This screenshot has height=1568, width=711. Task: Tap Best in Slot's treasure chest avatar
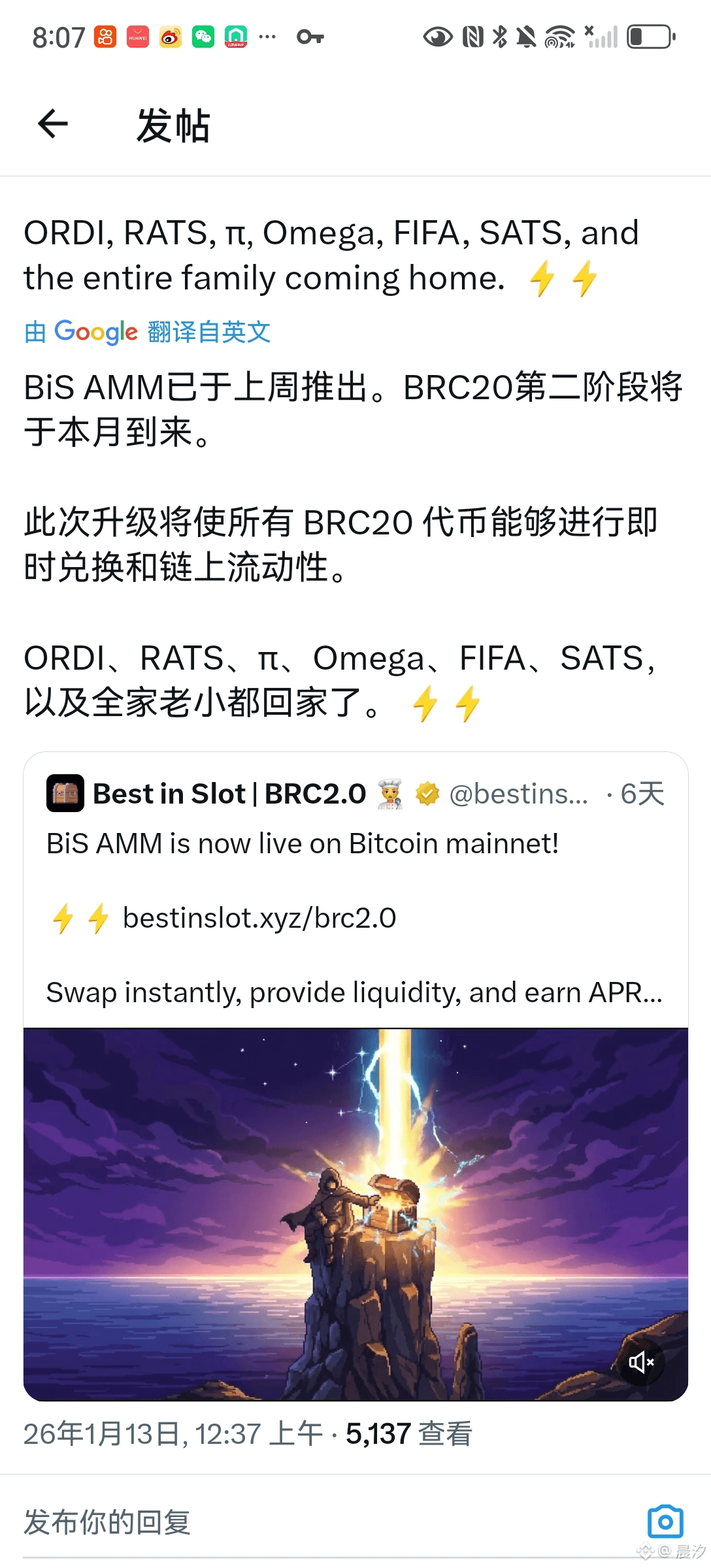click(x=65, y=792)
